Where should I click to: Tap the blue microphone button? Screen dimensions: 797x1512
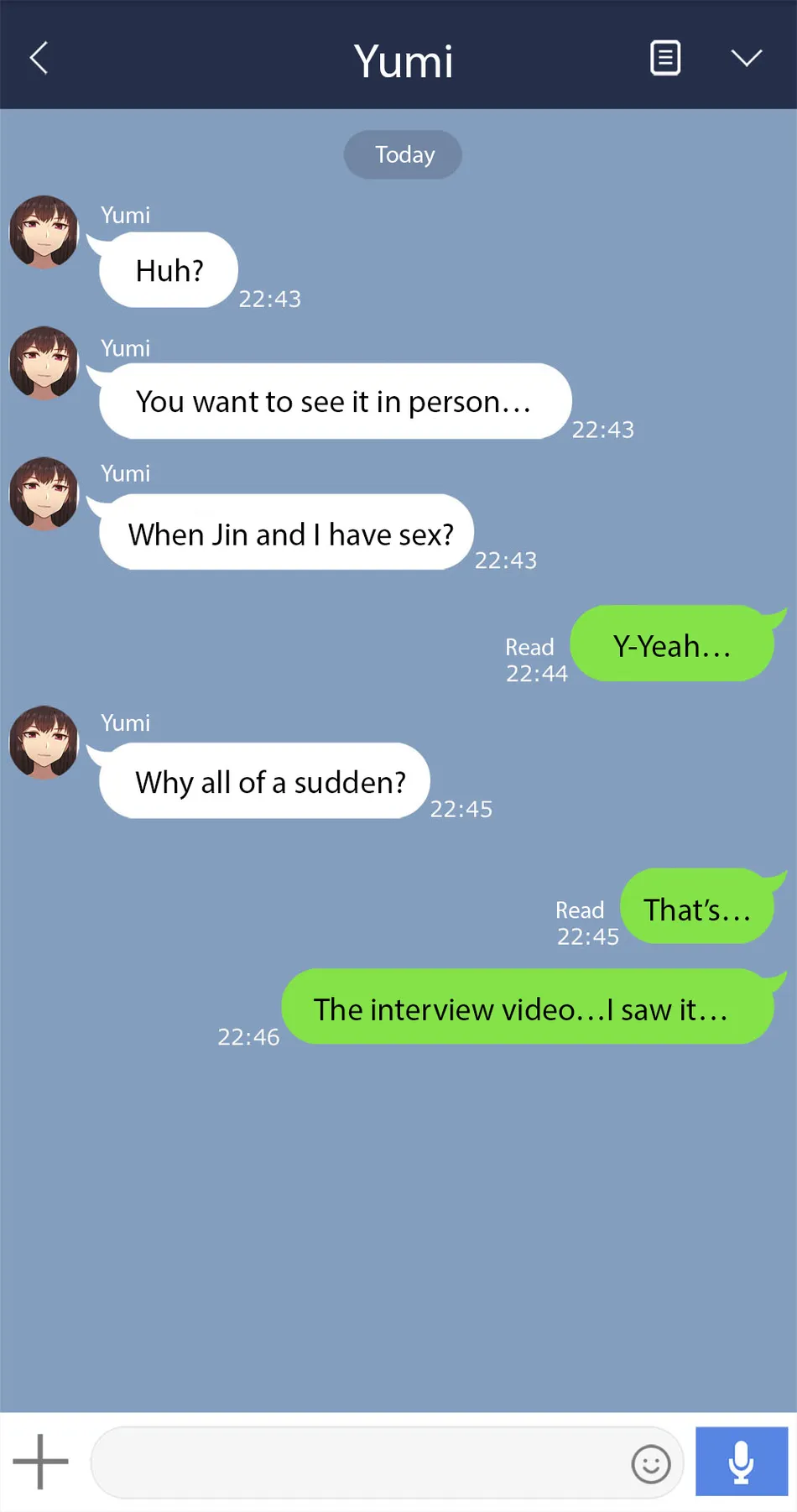pyautogui.click(x=741, y=1462)
